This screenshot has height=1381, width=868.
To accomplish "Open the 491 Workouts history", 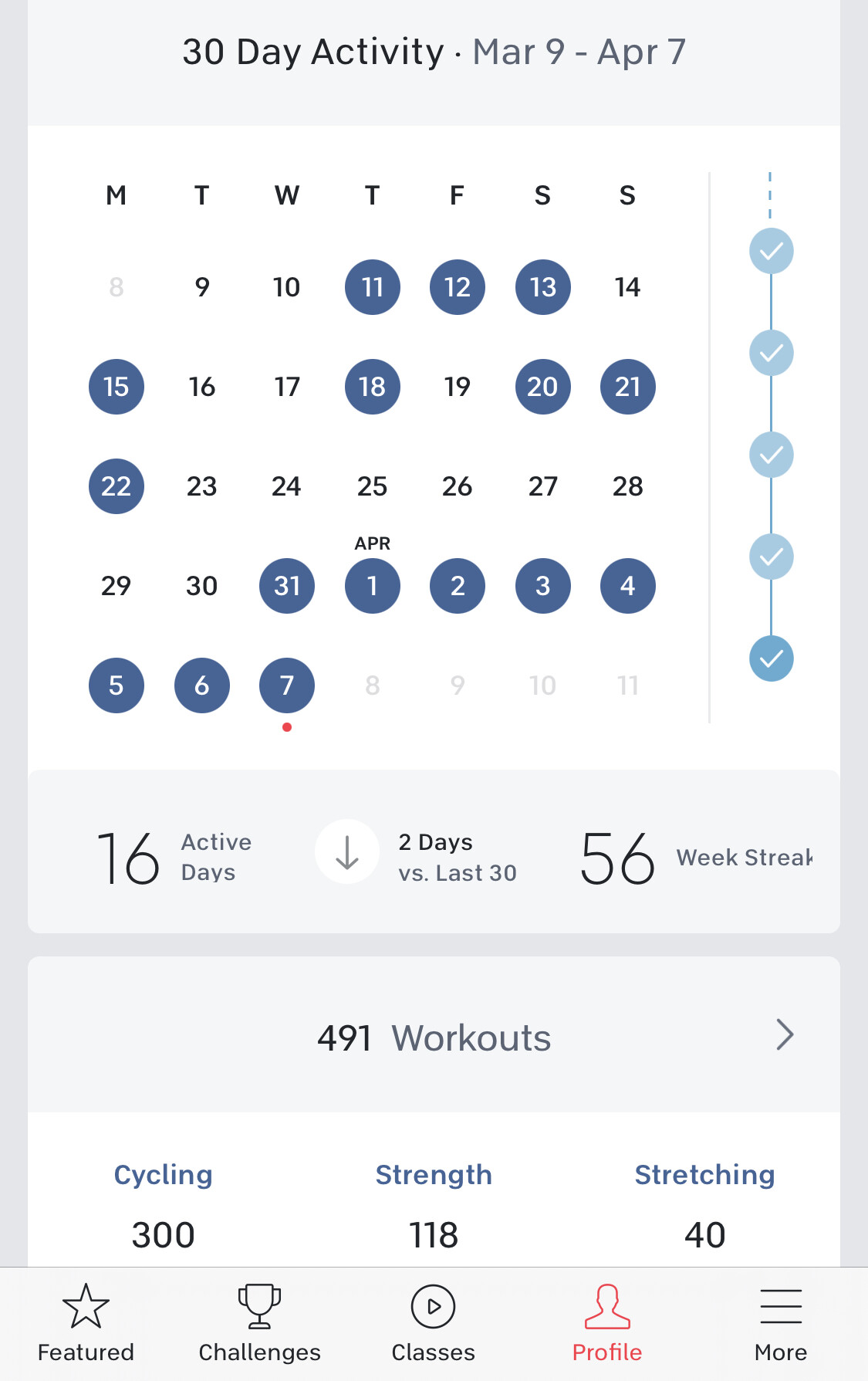I will (434, 1036).
